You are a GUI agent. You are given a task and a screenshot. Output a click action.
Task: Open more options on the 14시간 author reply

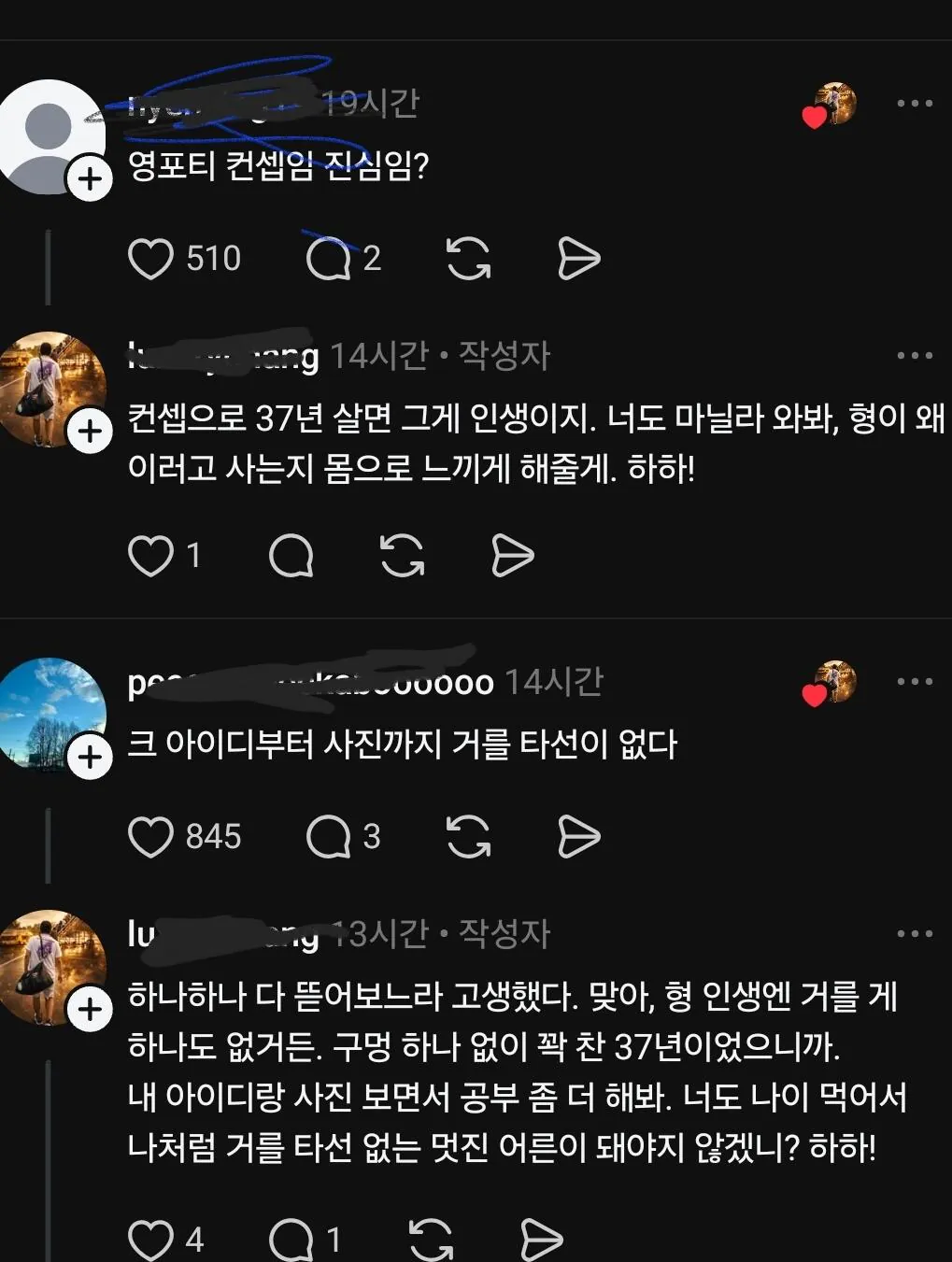(x=915, y=355)
